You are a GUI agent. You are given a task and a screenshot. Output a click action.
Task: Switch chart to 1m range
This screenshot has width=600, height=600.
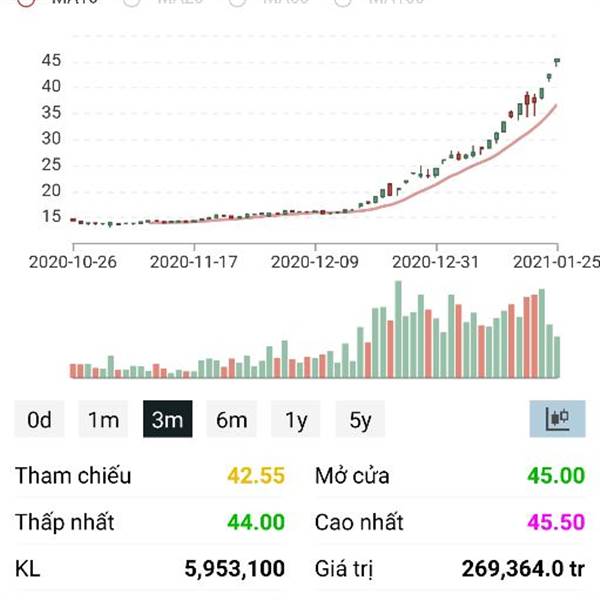coord(104,419)
